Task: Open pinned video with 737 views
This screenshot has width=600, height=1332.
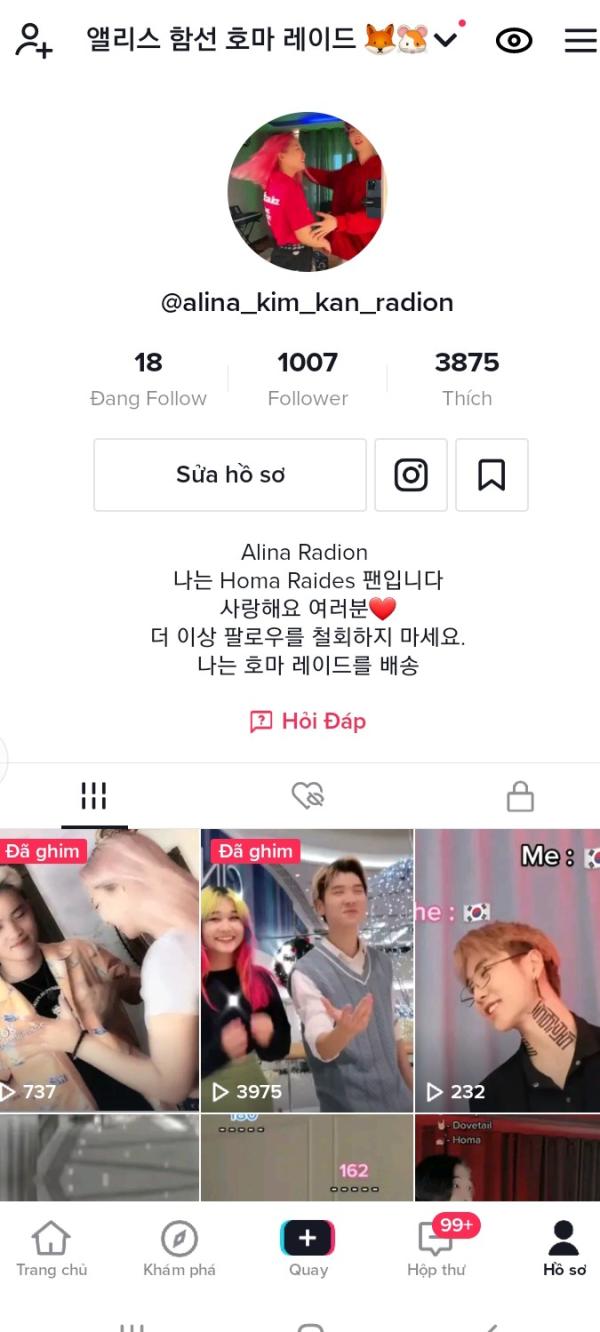Action: click(x=99, y=970)
